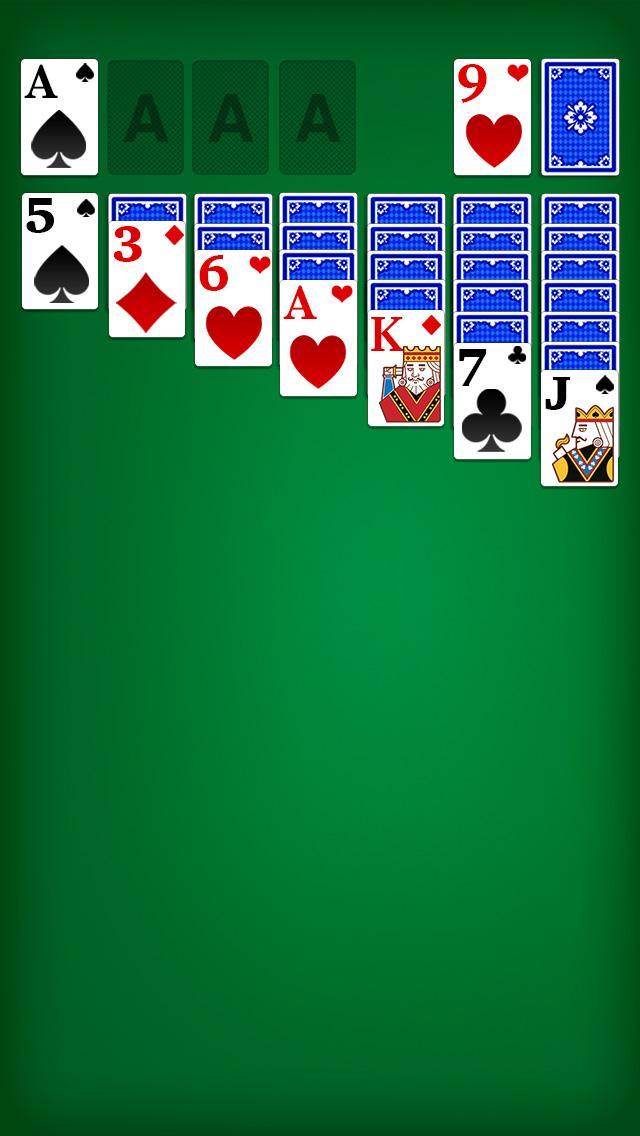The height and width of the screenshot is (1136, 640).
Task: Tap the jack of spades card
Action: (579, 428)
